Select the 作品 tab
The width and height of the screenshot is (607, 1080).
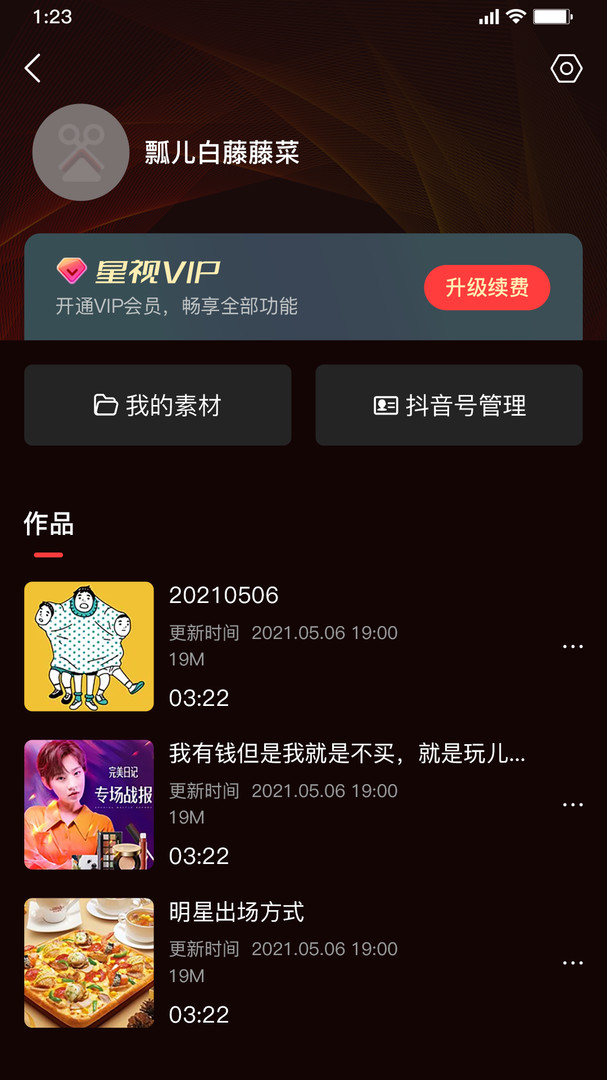pyautogui.click(x=49, y=524)
